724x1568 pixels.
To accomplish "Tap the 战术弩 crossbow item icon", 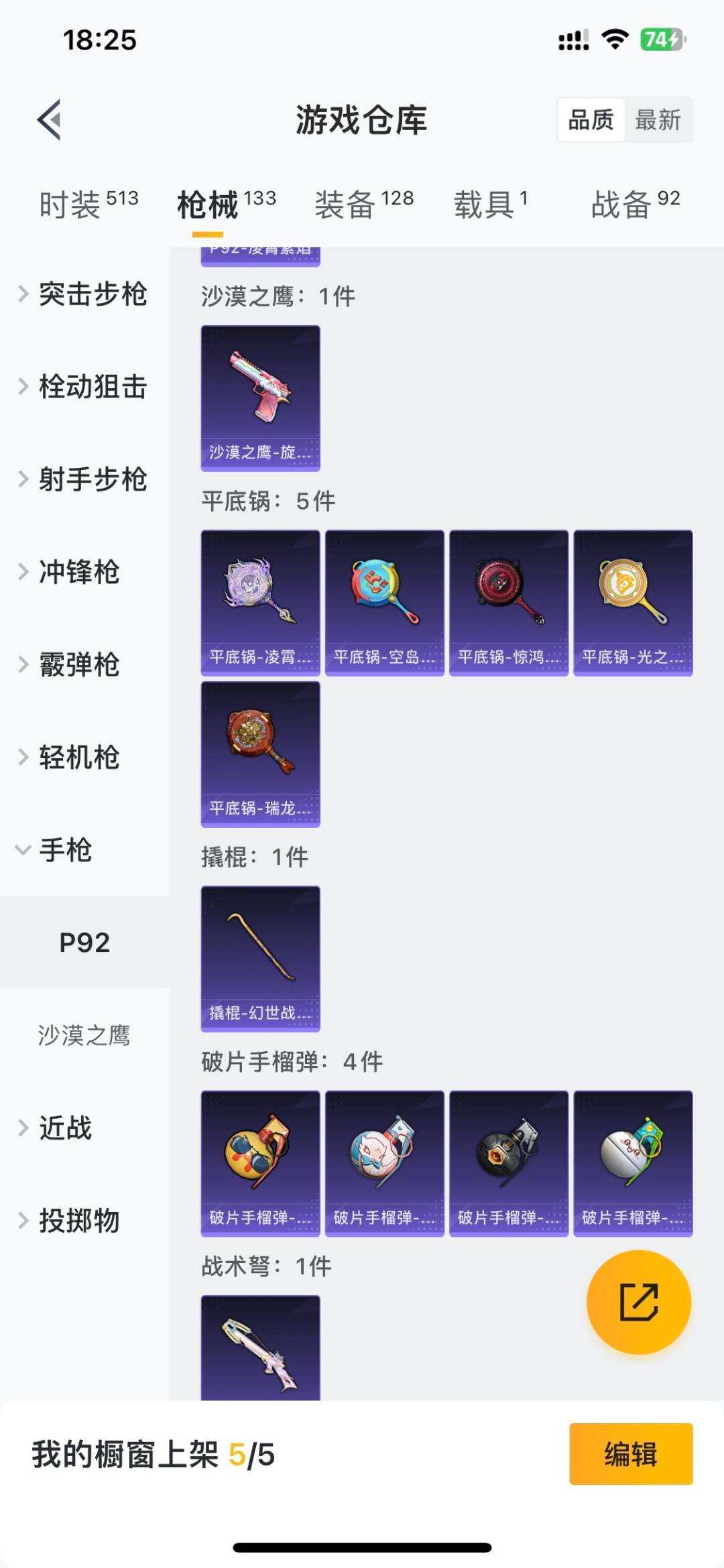I will click(x=260, y=1347).
